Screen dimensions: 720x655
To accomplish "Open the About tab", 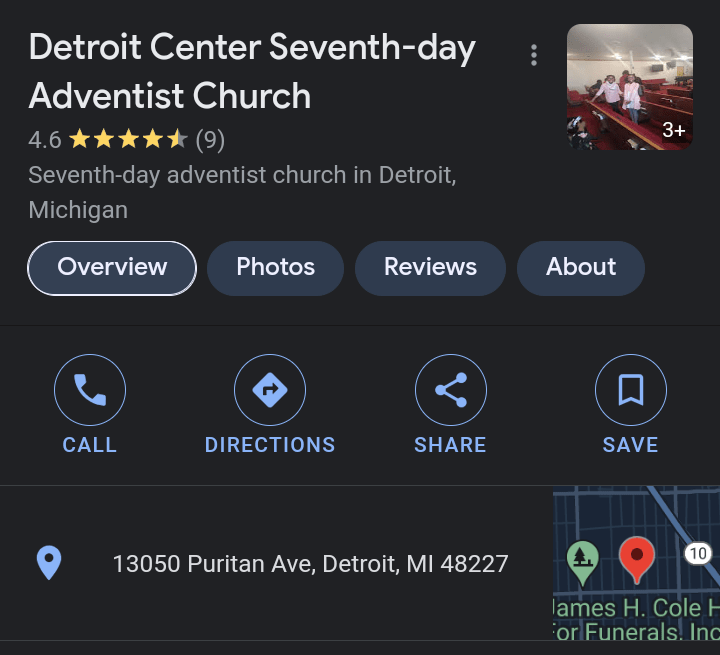I will (580, 268).
